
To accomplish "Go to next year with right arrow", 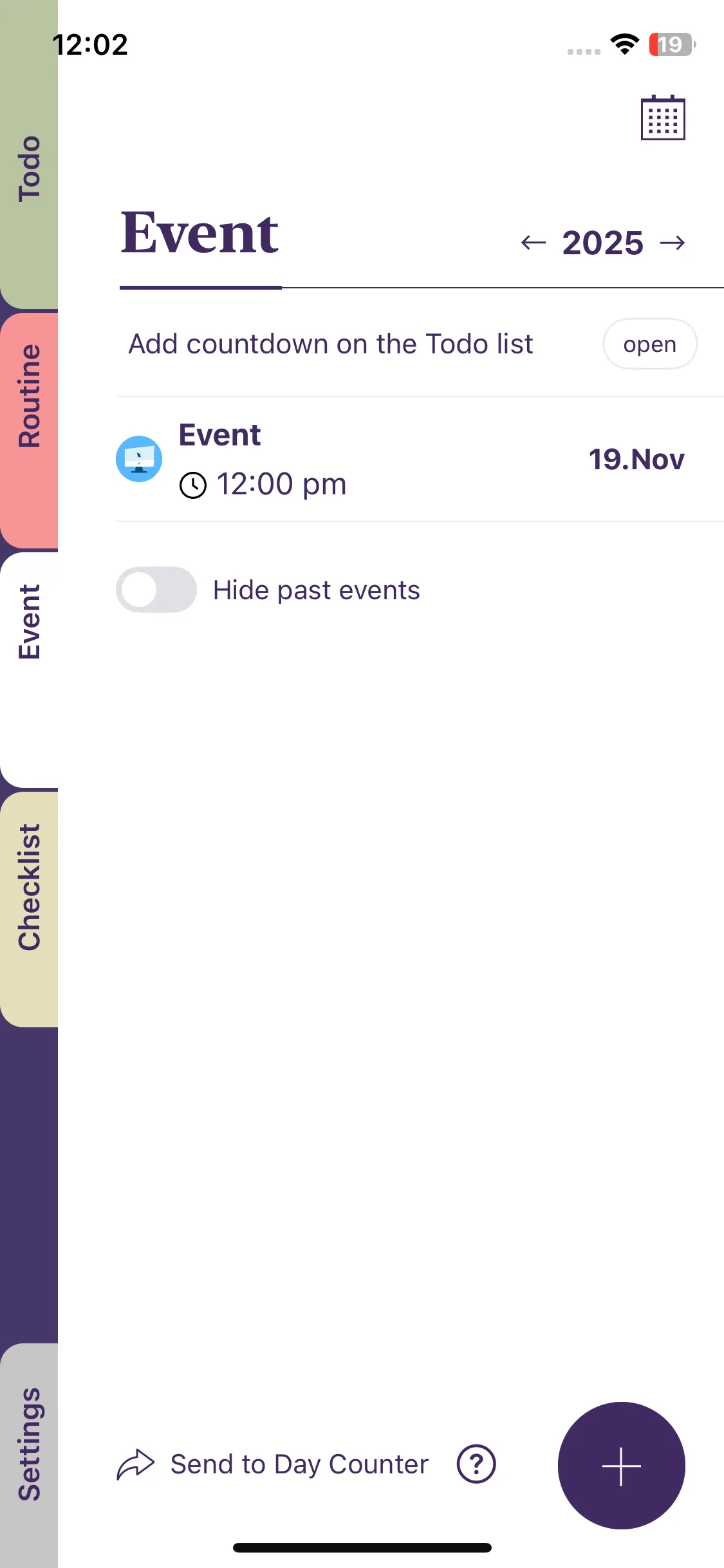I will 673,243.
